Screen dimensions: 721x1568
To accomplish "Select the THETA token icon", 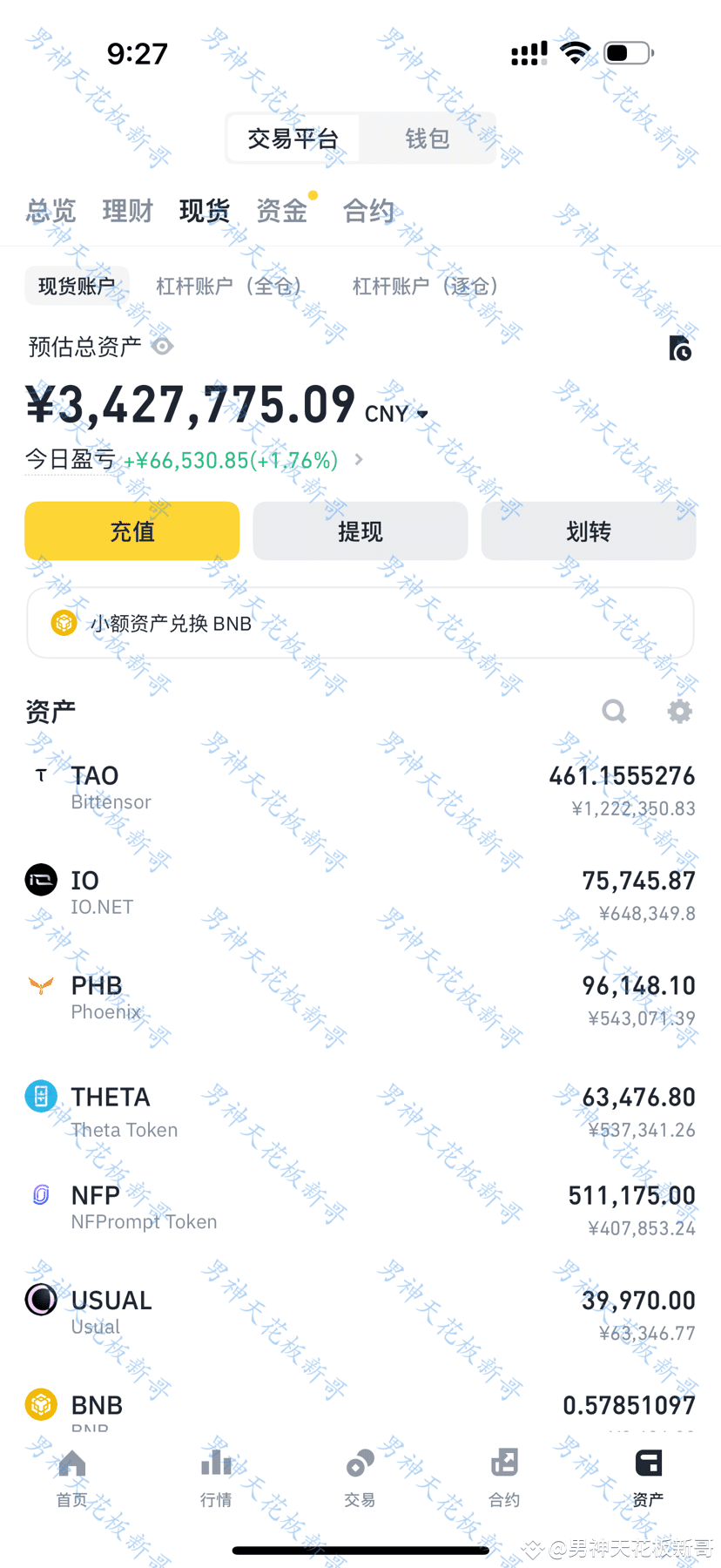I will pyautogui.click(x=40, y=1096).
